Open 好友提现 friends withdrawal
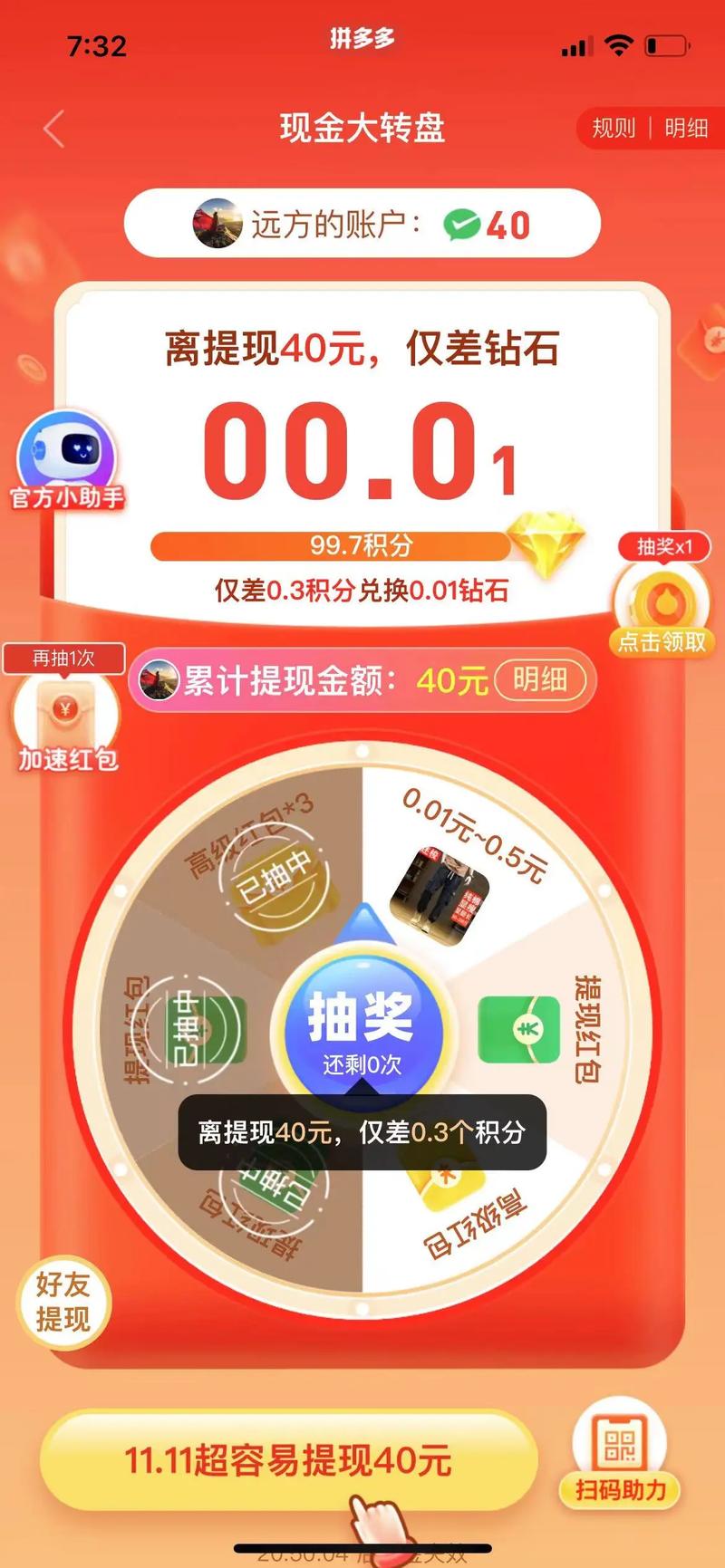Image resolution: width=725 pixels, height=1568 pixels. point(63,1302)
